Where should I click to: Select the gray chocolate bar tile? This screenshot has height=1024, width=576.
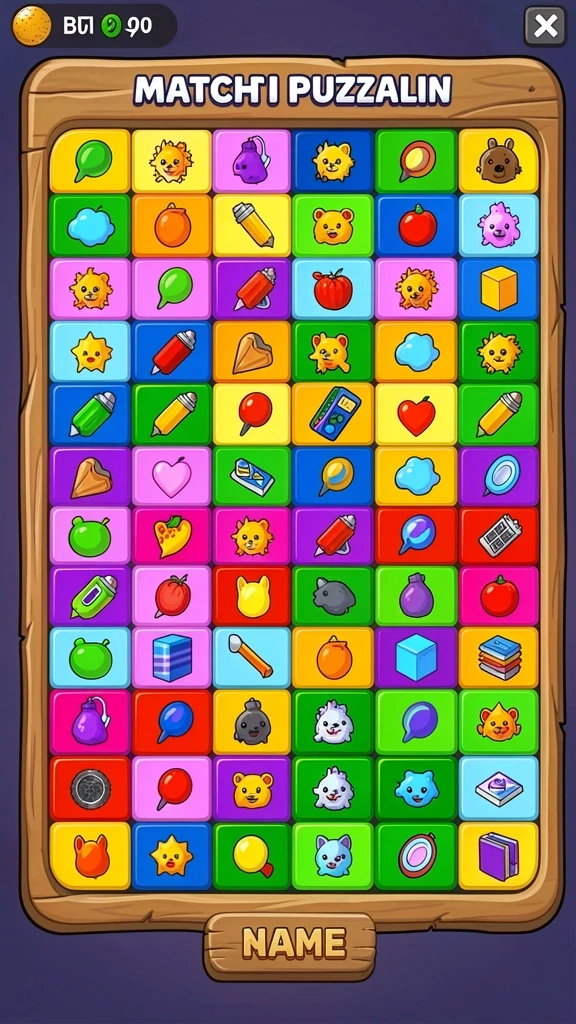[498, 536]
